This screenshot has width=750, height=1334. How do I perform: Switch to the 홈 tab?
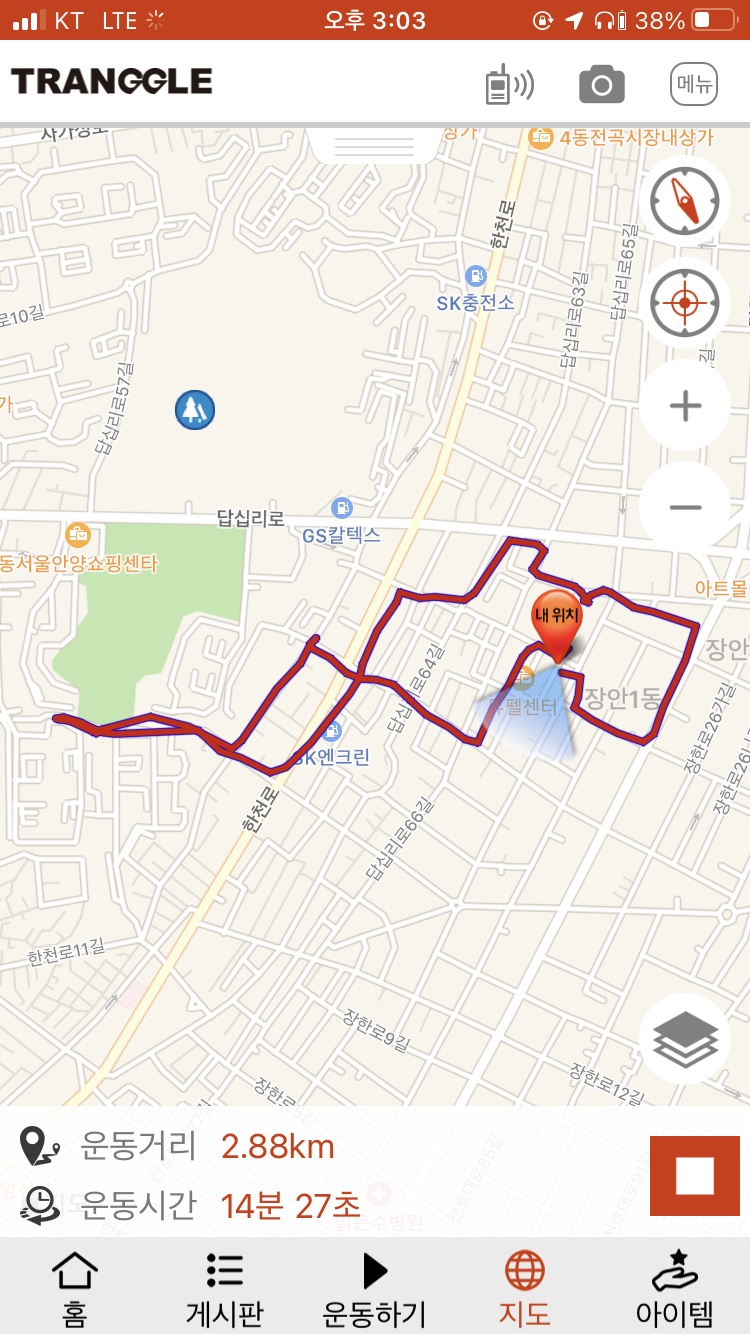75,1287
